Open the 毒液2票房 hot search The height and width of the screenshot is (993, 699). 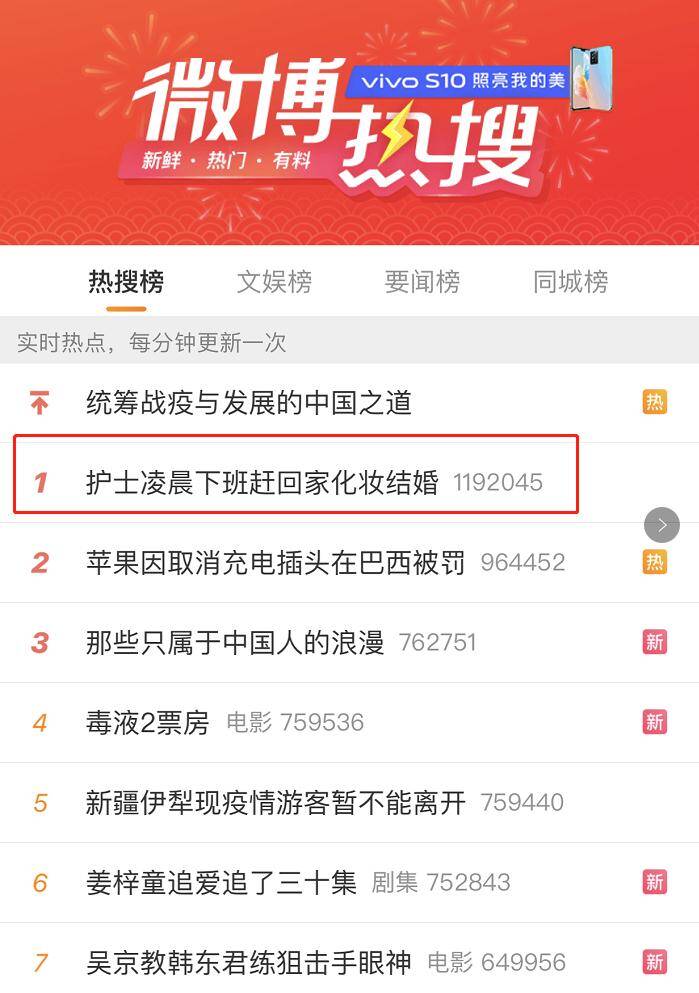[148, 723]
